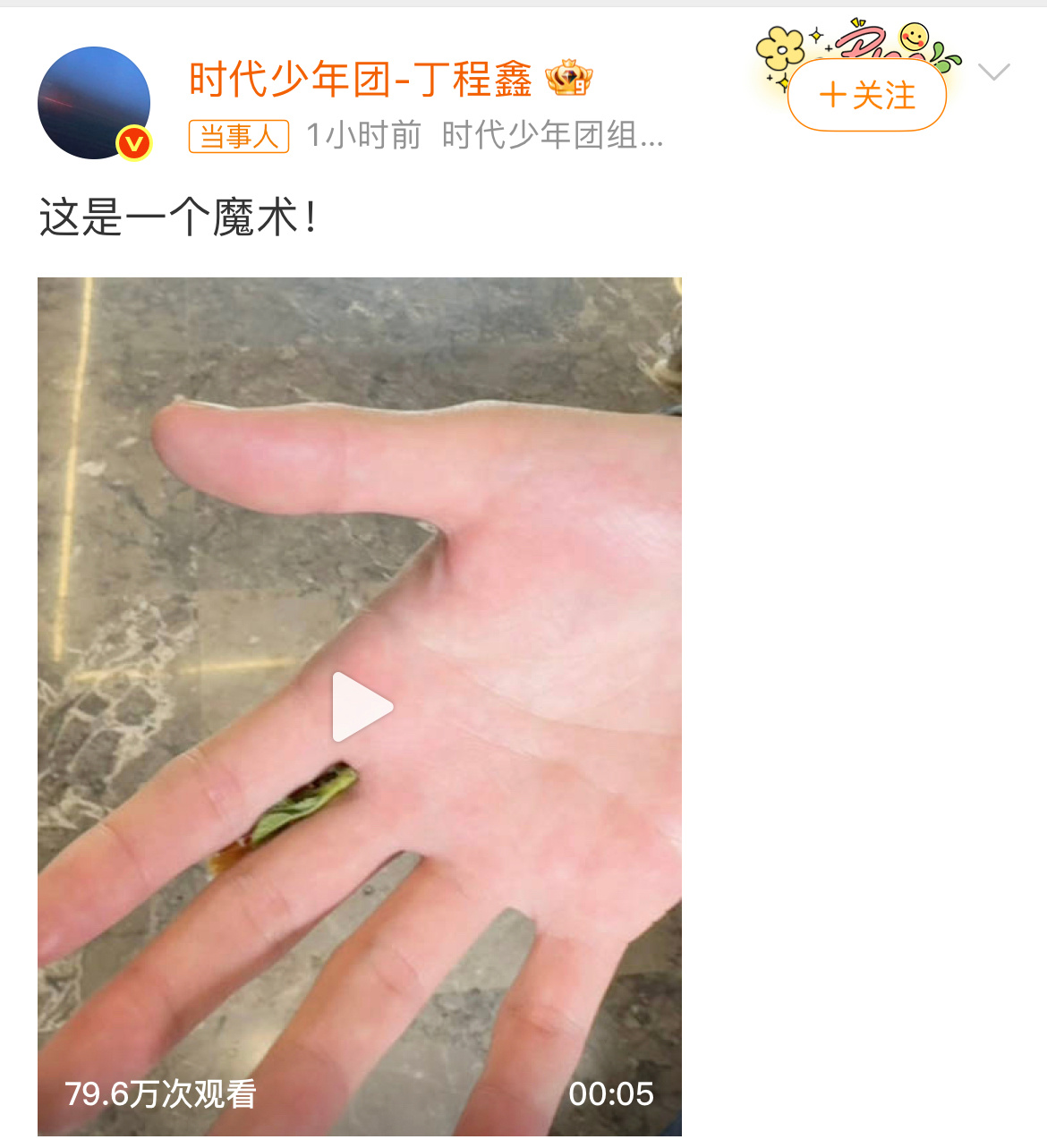This screenshot has width=1047, height=1148.
Task: Click the 79.6万次观看 view counter
Action: tap(161, 1094)
